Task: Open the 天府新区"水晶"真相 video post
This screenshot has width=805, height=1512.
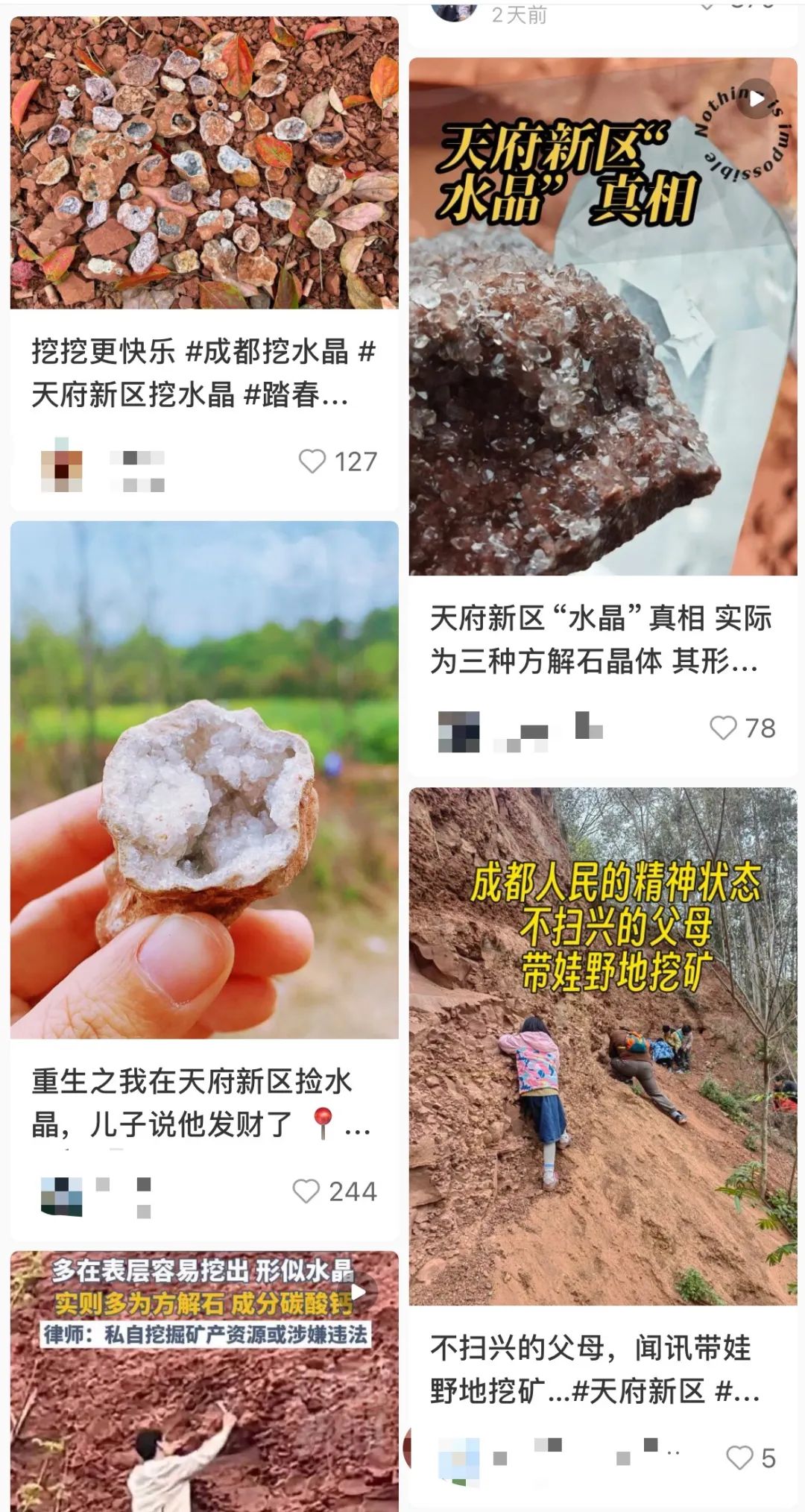Action: (x=603, y=317)
